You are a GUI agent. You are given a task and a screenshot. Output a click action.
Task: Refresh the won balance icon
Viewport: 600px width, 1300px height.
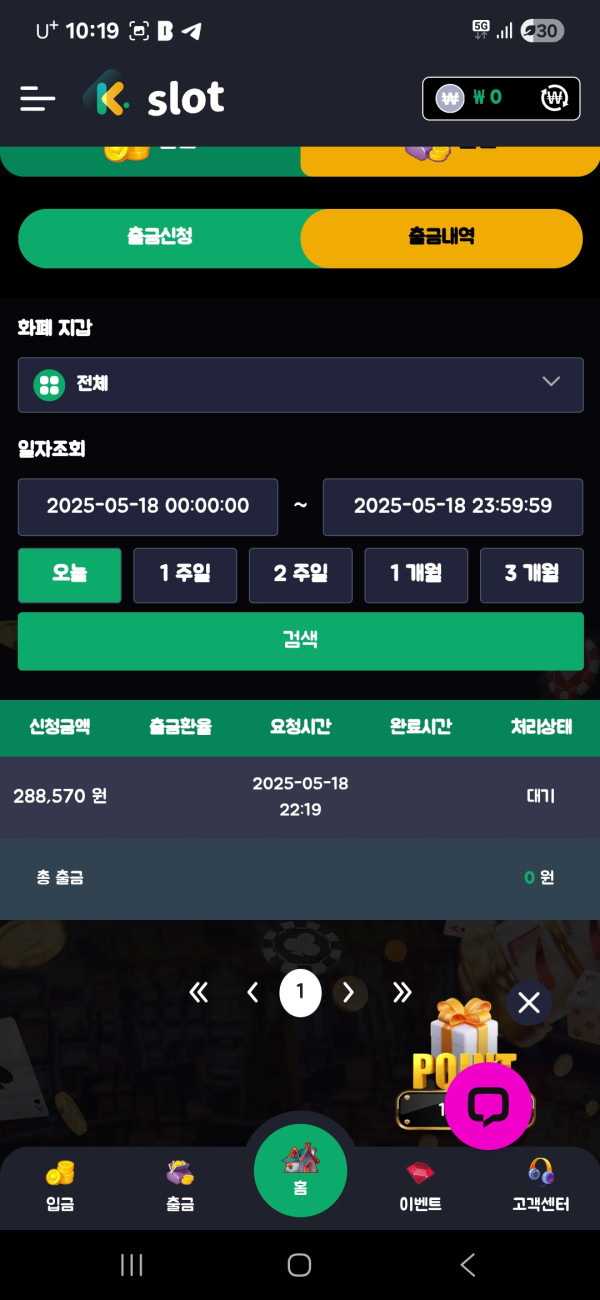coord(553,98)
